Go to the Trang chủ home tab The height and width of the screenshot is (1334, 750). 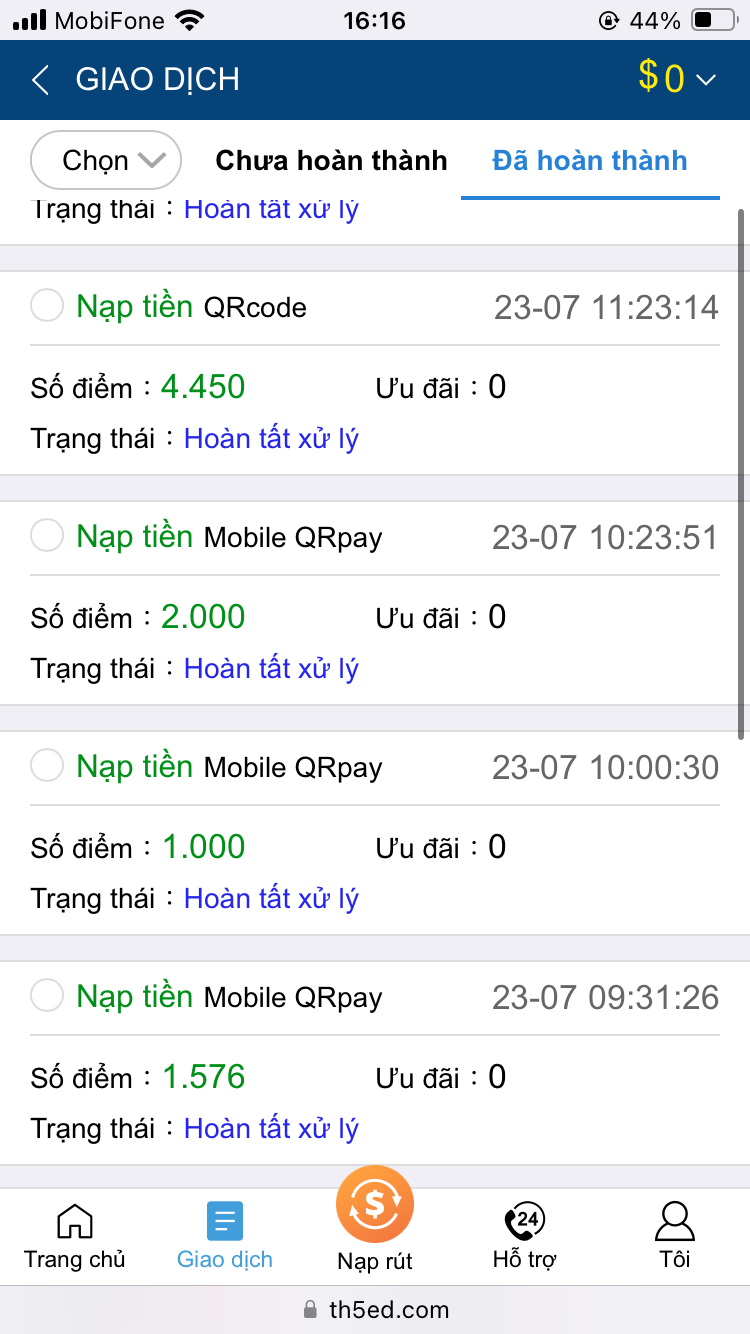[x=75, y=1236]
